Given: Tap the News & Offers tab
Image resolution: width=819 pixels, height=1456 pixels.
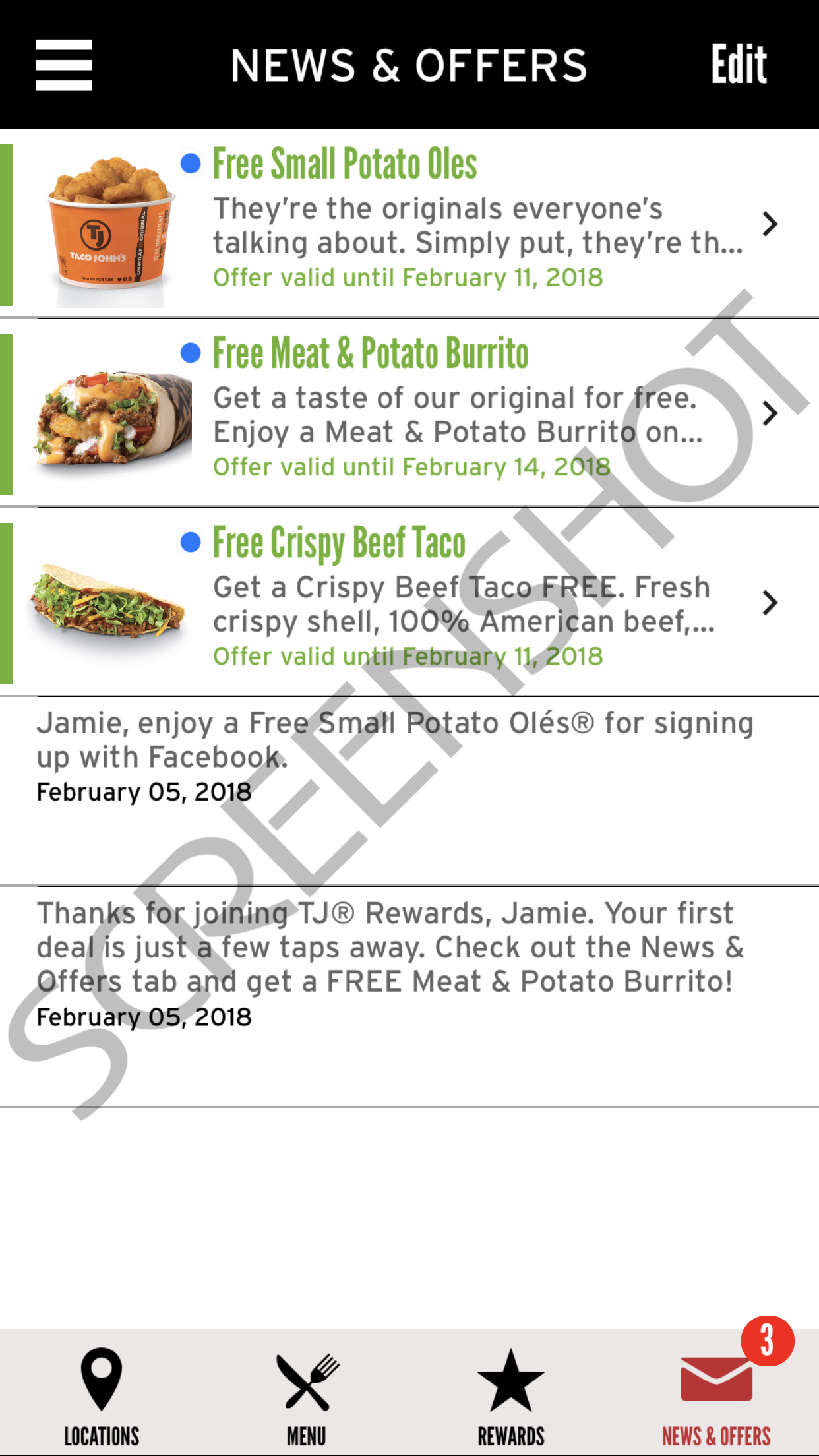Looking at the screenshot, I should pyautogui.click(x=717, y=1391).
